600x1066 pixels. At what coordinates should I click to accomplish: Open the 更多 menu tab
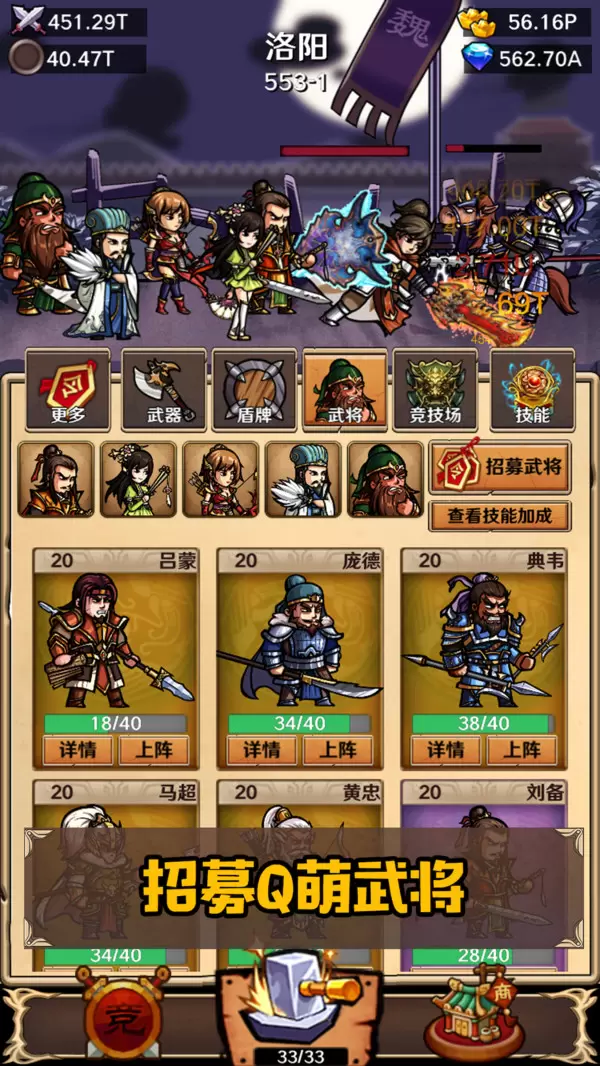click(66, 390)
